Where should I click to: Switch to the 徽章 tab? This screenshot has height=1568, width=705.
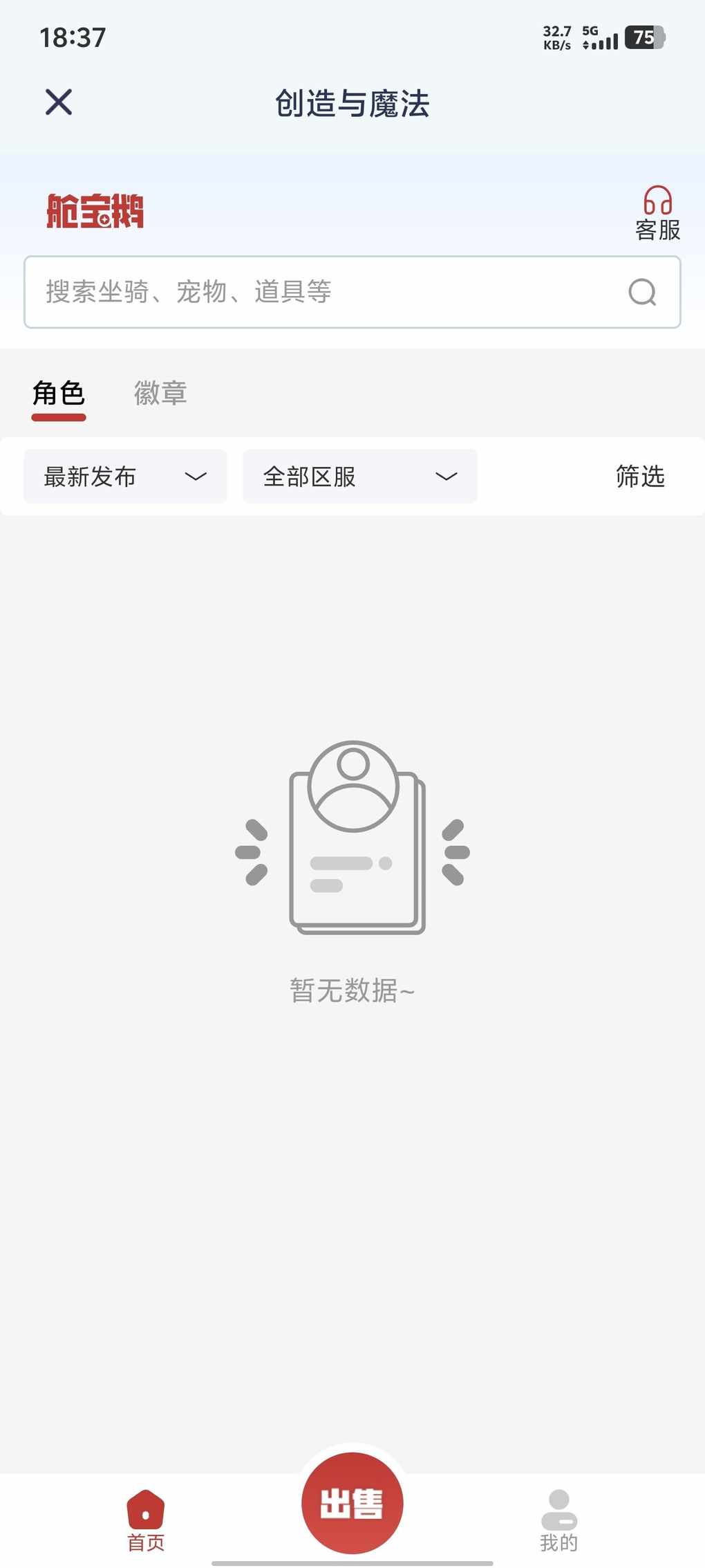[x=160, y=394]
